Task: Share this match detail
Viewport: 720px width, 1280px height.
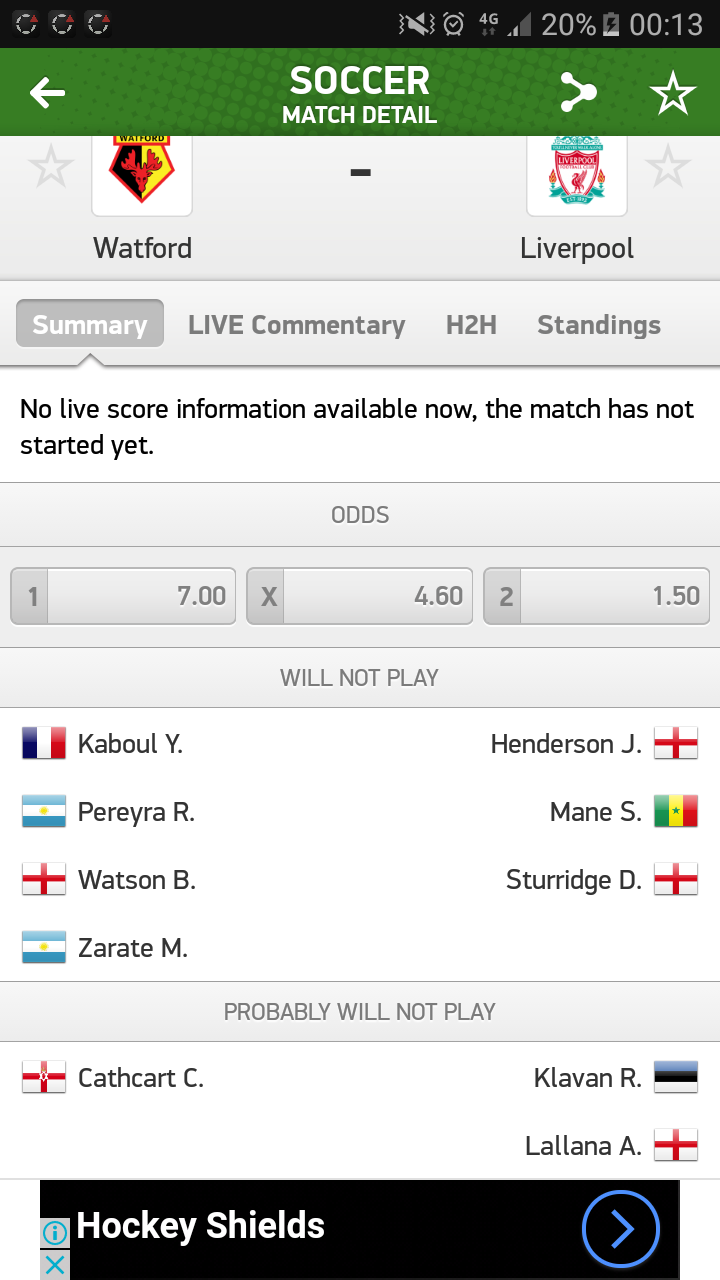Action: (577, 93)
